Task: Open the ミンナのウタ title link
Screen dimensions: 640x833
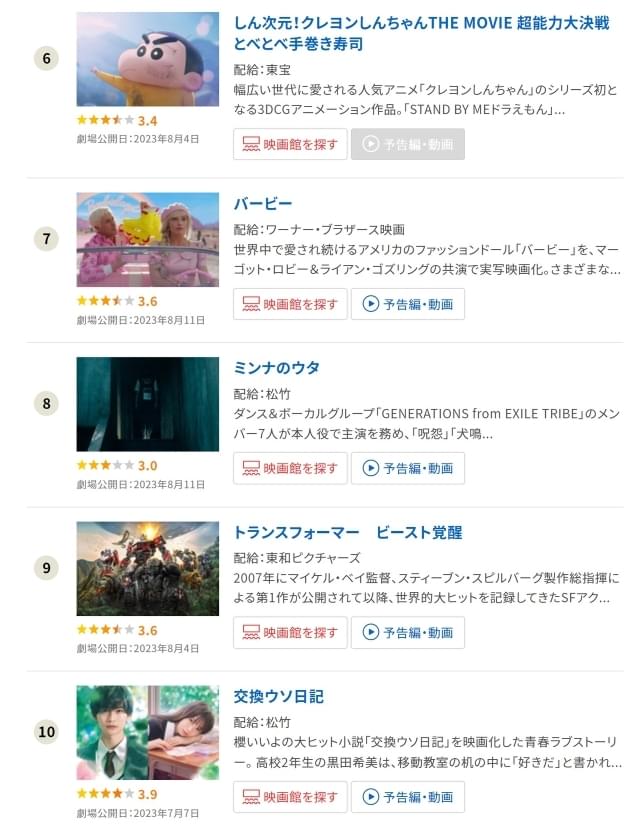Action: click(x=276, y=368)
